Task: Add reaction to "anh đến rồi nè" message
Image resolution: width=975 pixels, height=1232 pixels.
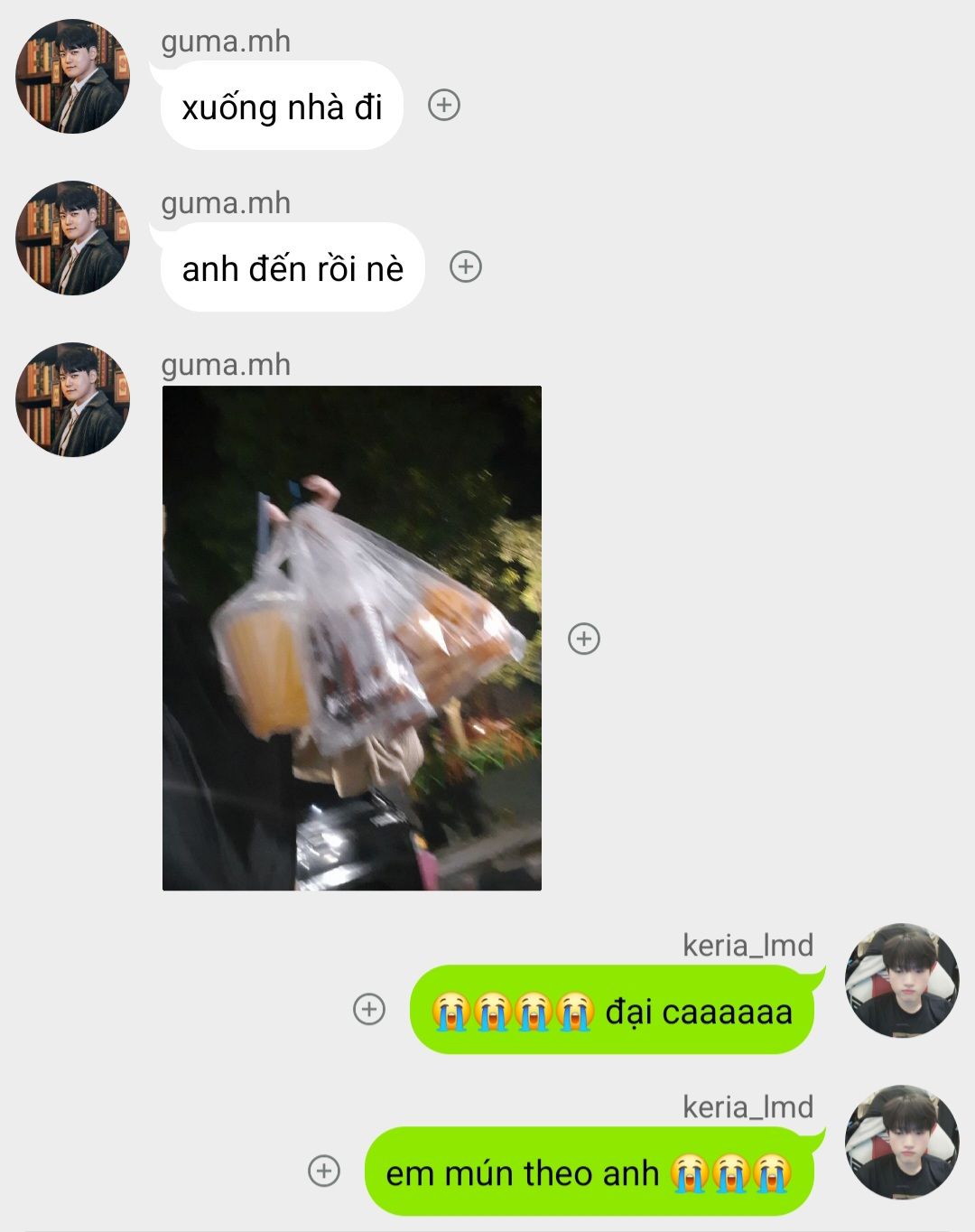Action: tap(466, 267)
